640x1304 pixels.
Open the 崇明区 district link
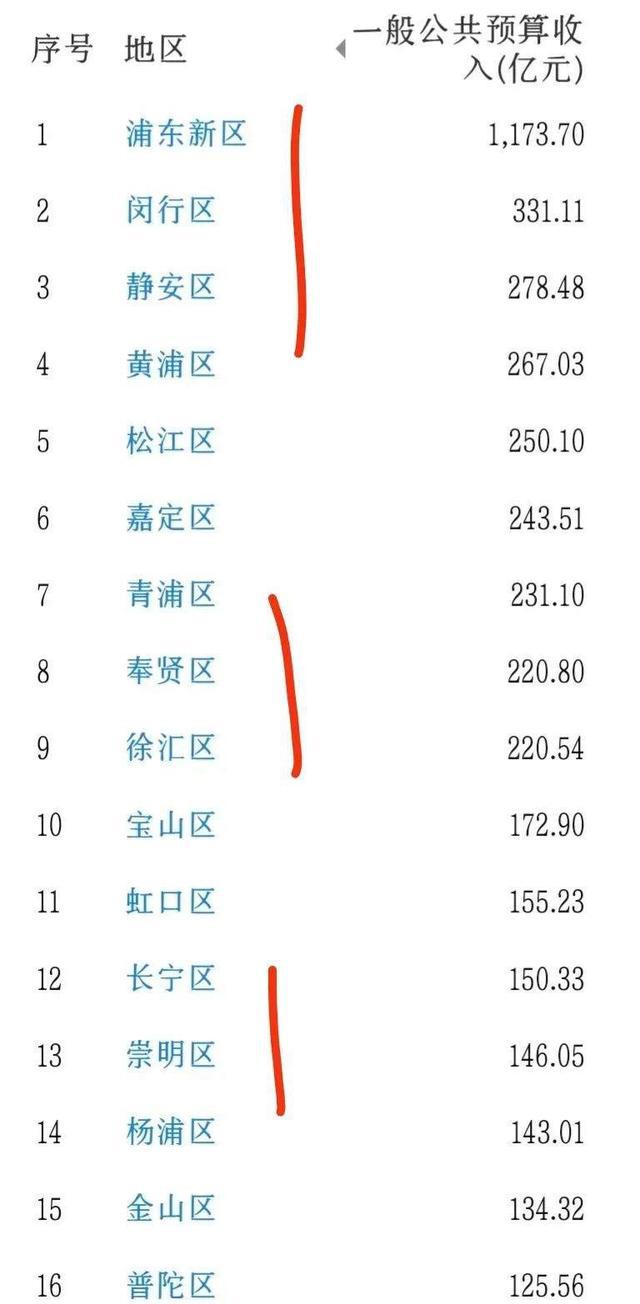point(171,1055)
